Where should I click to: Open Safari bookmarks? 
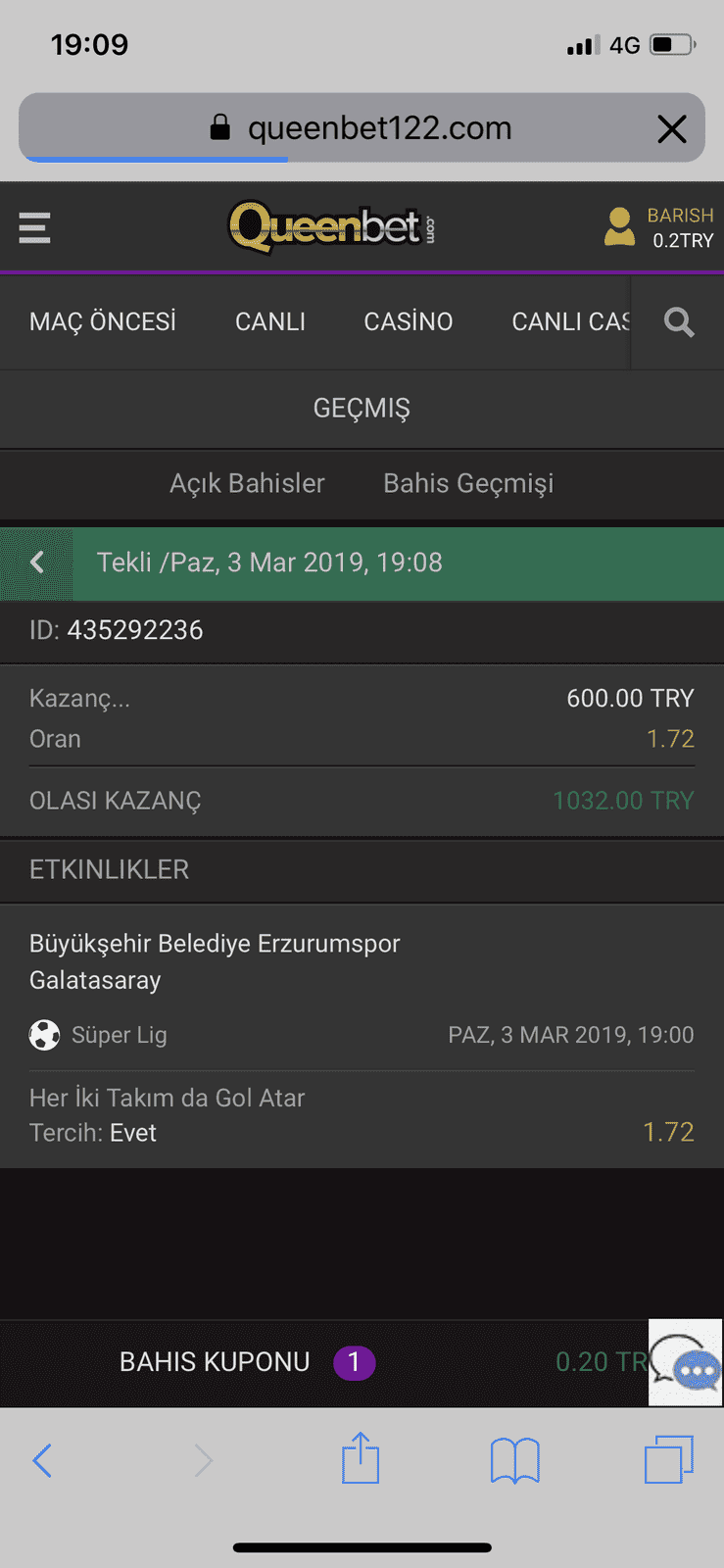tap(514, 1460)
